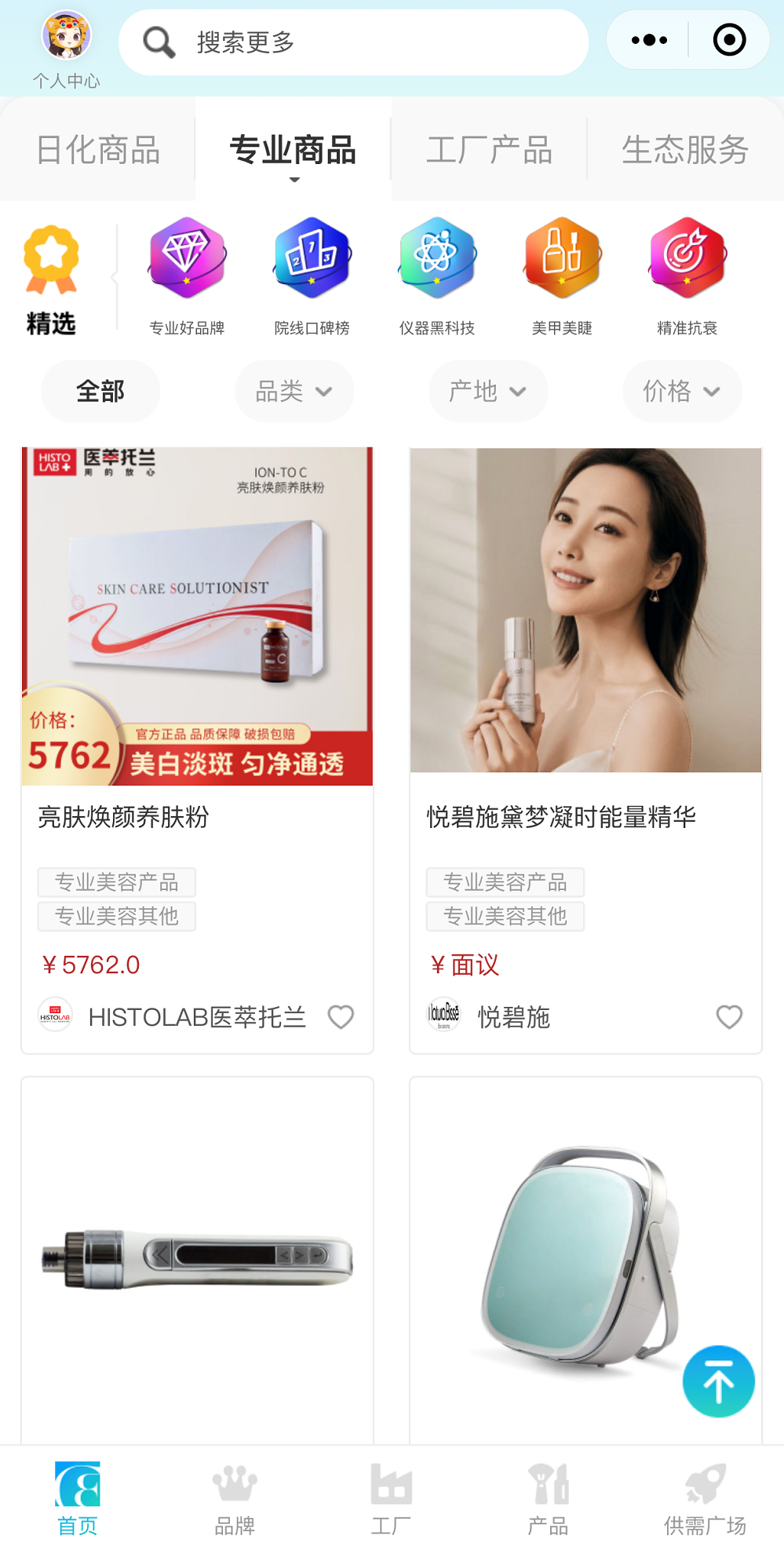Expand the 价格 filter dropdown
The image size is (784, 1550).
pyautogui.click(x=681, y=391)
